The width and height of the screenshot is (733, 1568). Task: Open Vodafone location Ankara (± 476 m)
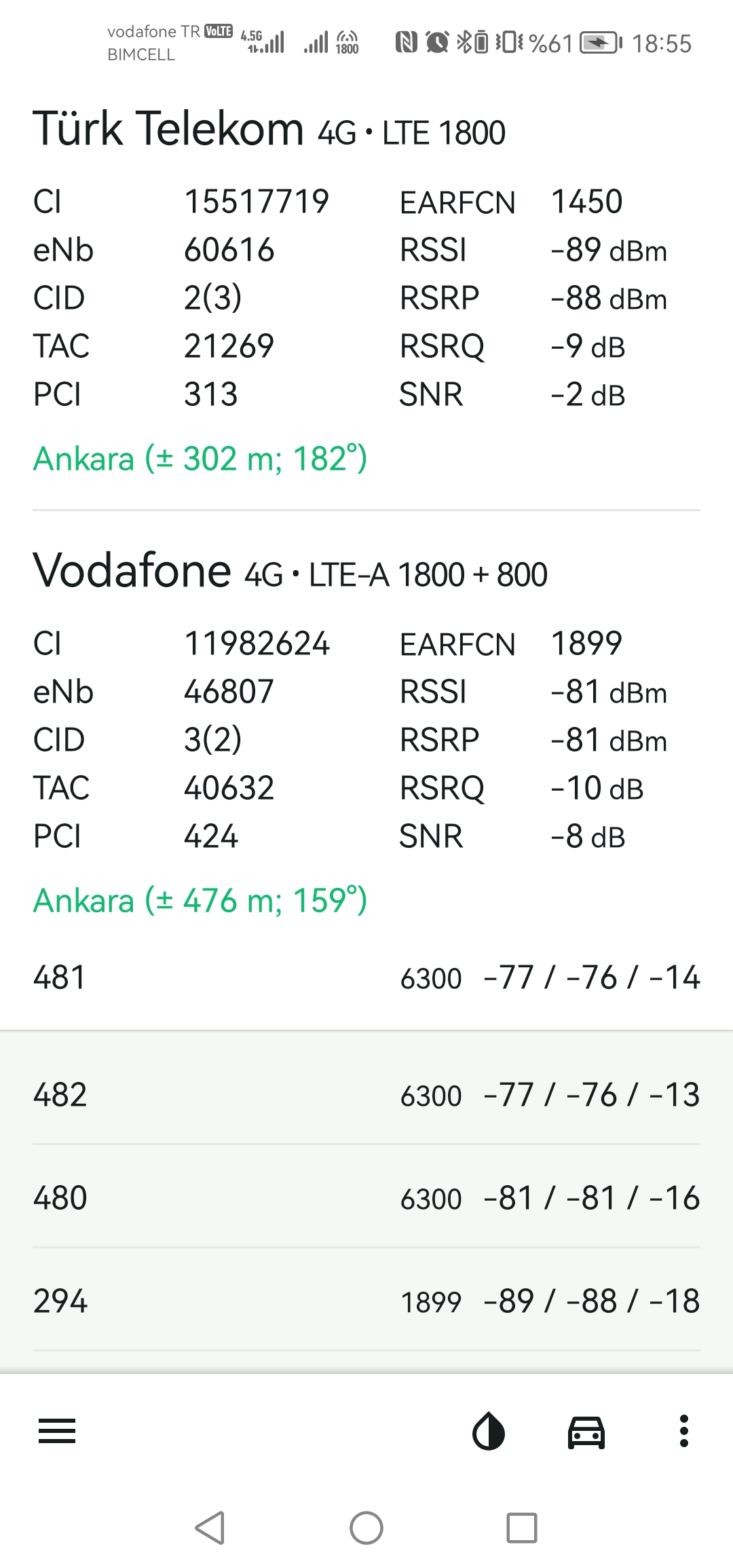click(200, 901)
